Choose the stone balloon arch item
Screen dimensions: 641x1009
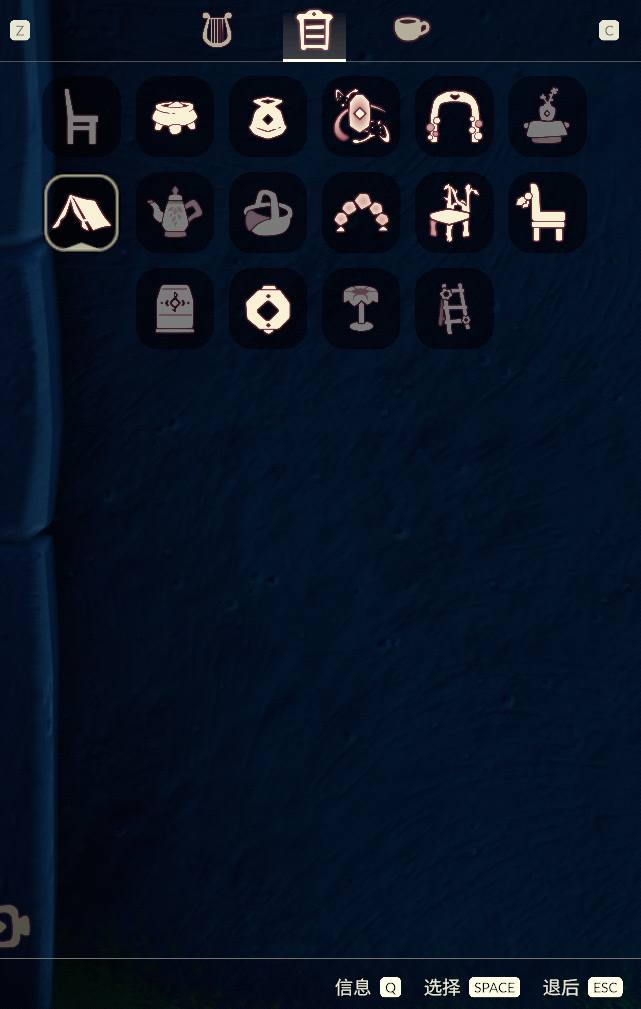361,212
